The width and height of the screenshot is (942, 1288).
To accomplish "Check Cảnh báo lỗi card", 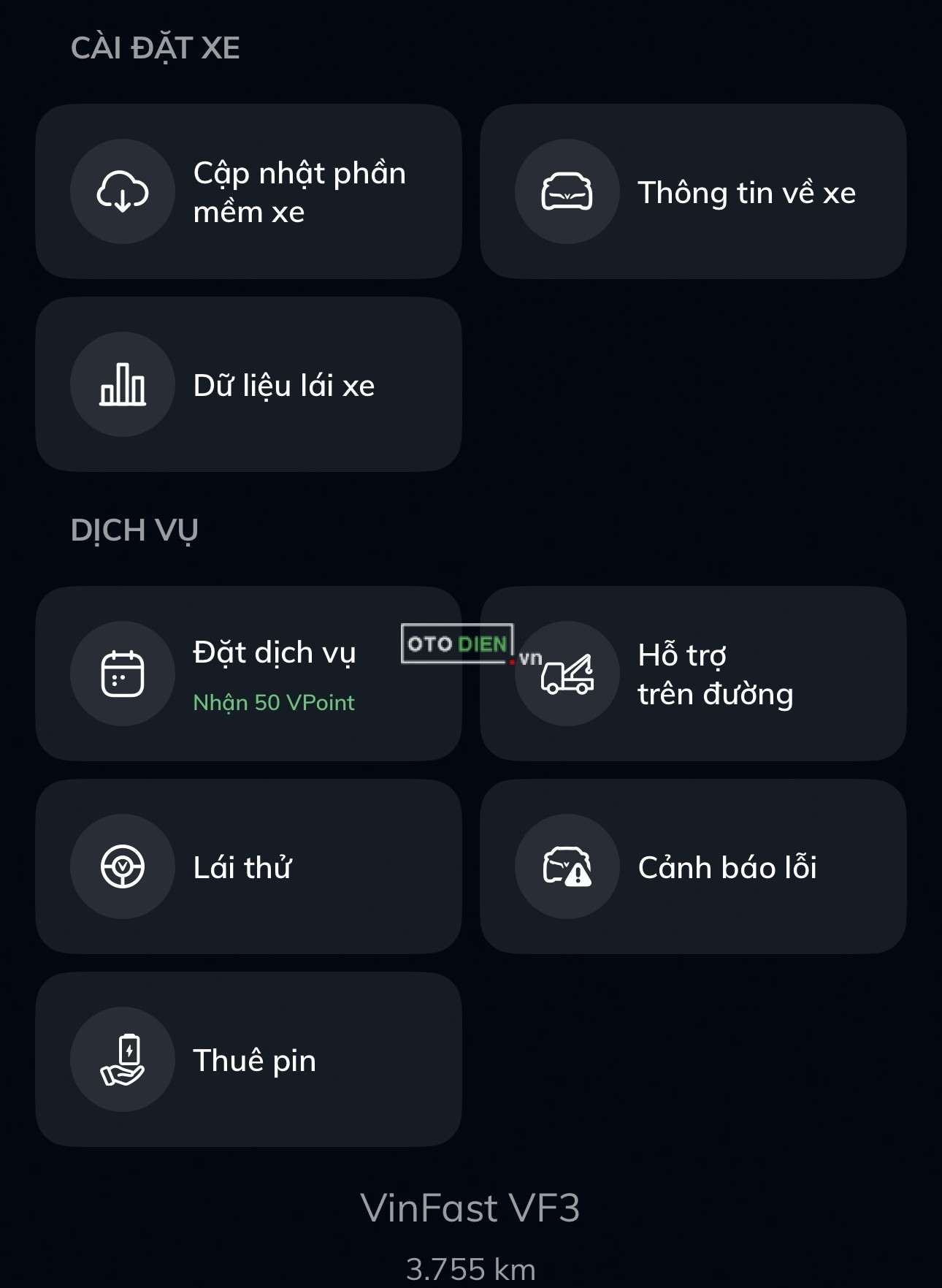I will click(692, 866).
